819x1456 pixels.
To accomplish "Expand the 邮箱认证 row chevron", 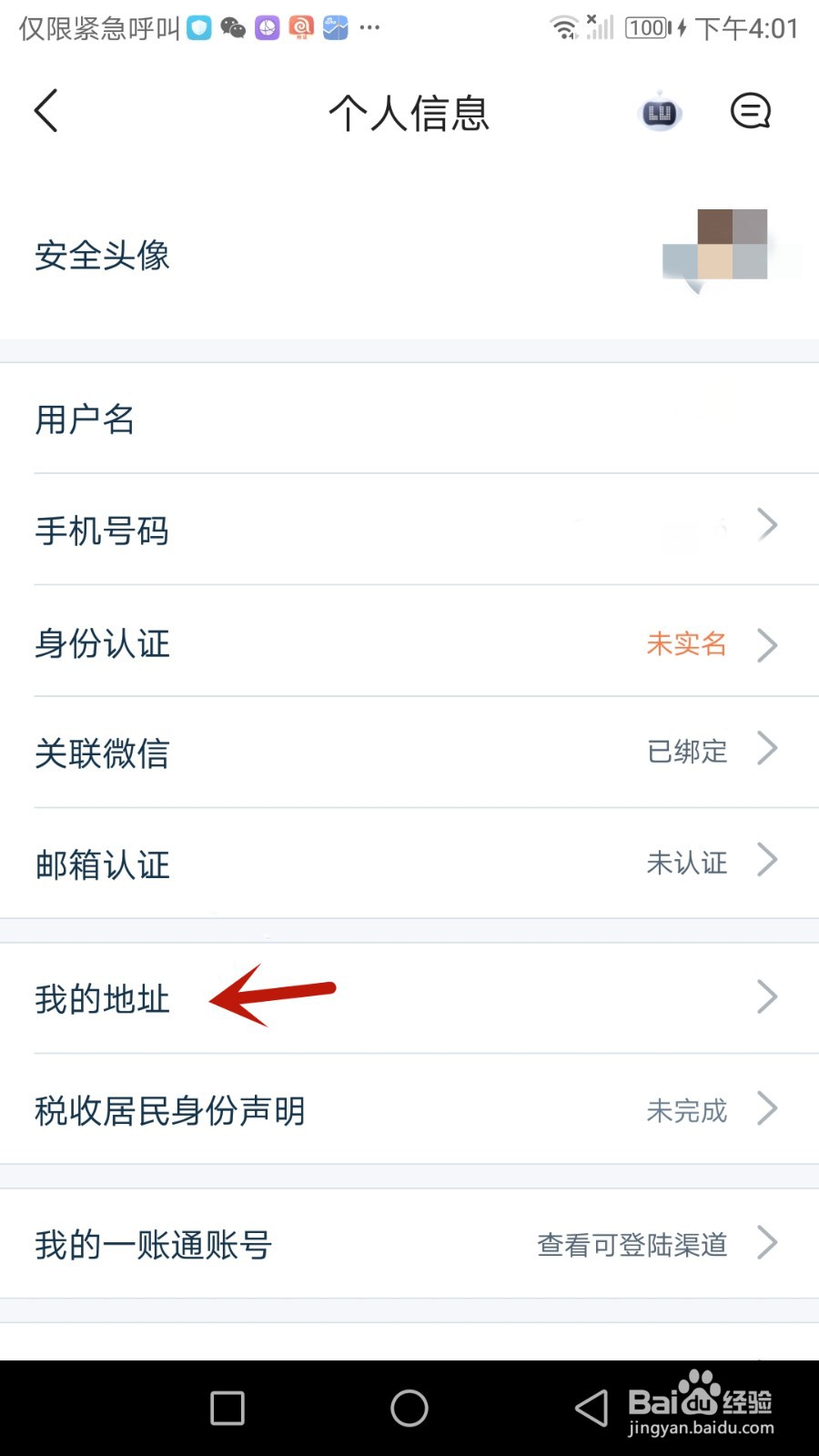I will coord(767,859).
